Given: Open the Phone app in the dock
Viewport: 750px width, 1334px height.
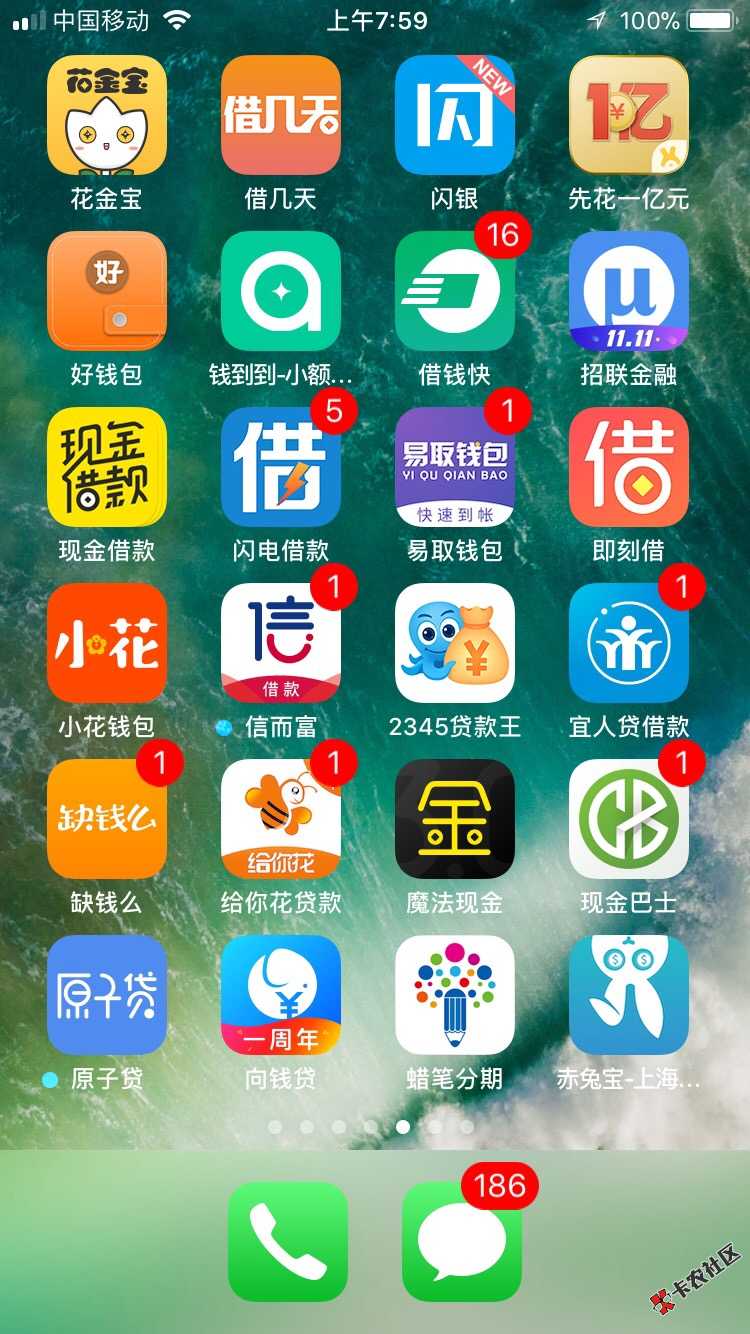Looking at the screenshot, I should (x=288, y=1241).
